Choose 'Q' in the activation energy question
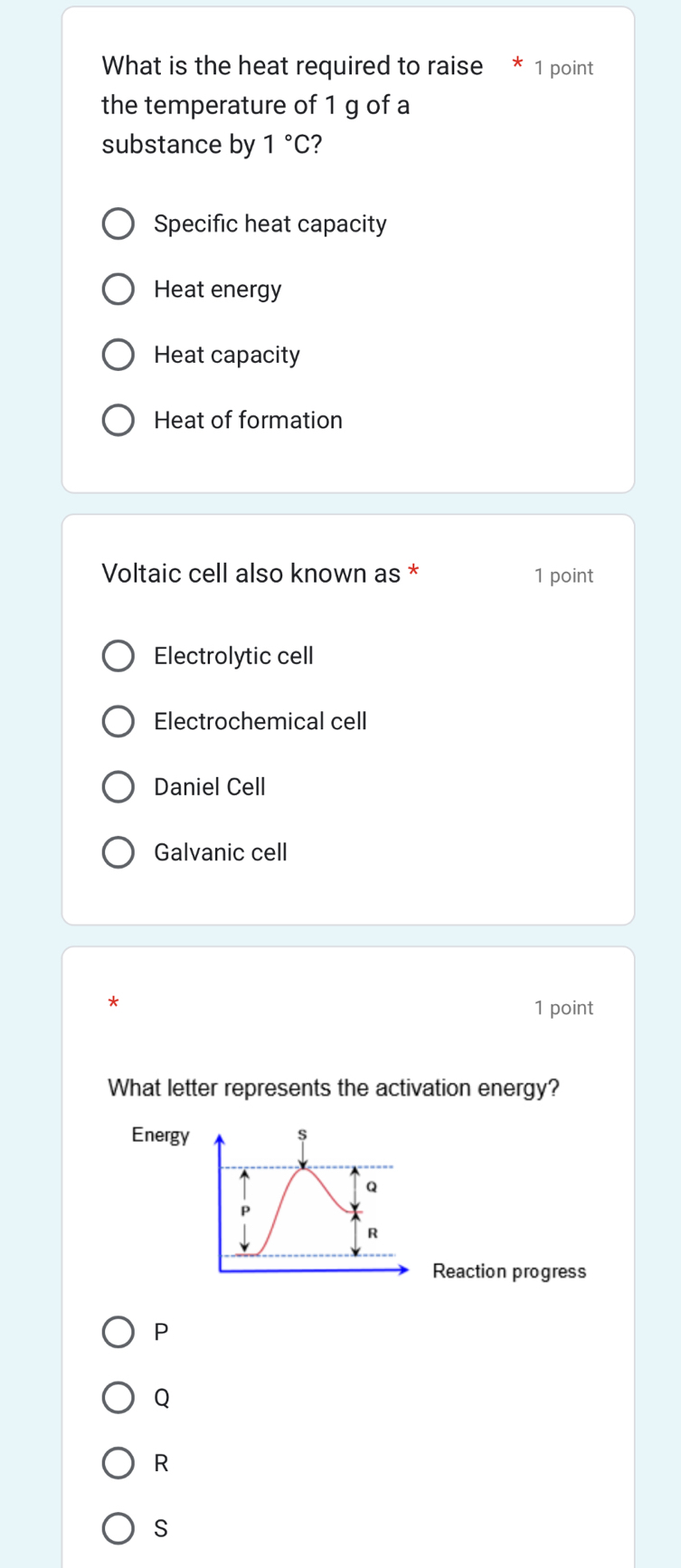 [x=118, y=1397]
